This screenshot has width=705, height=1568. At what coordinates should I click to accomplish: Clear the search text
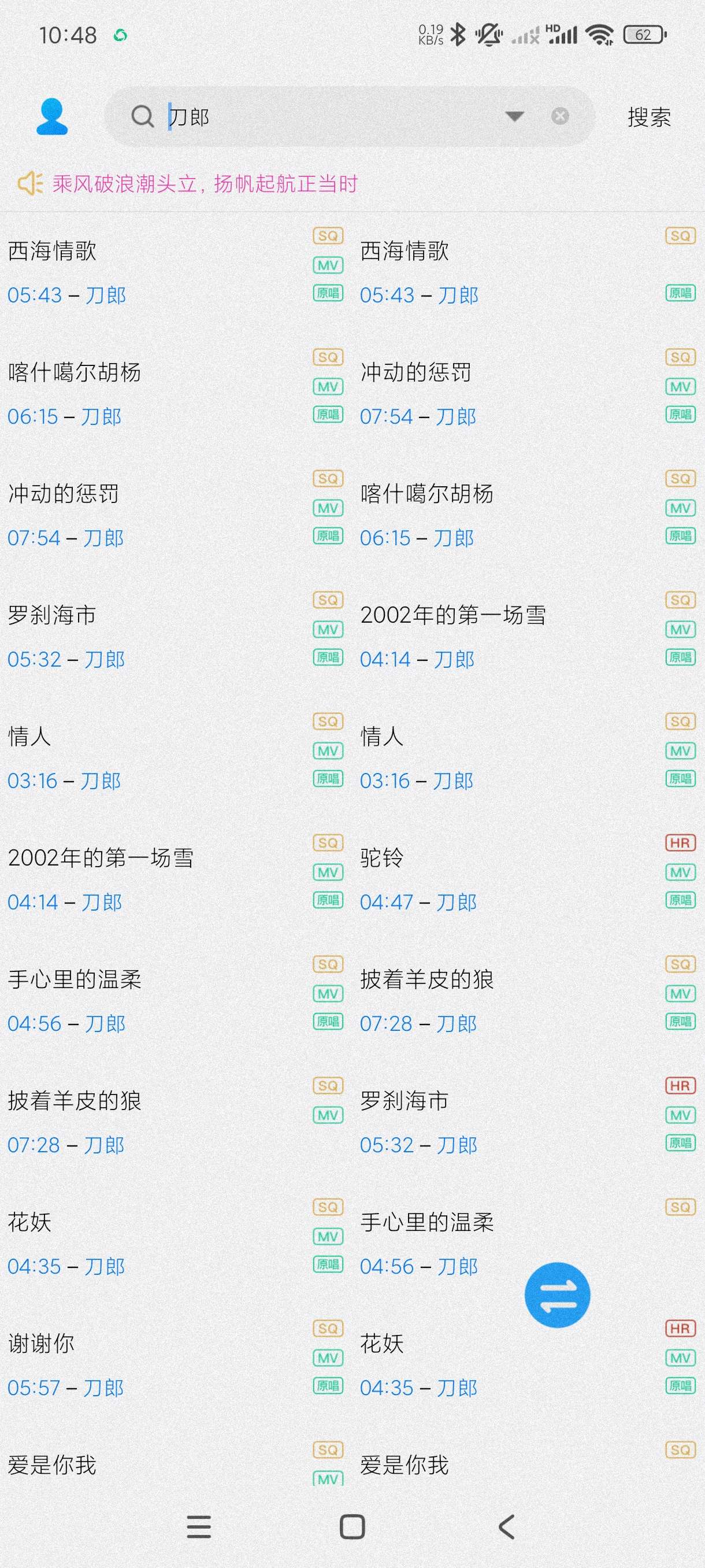pos(559,116)
